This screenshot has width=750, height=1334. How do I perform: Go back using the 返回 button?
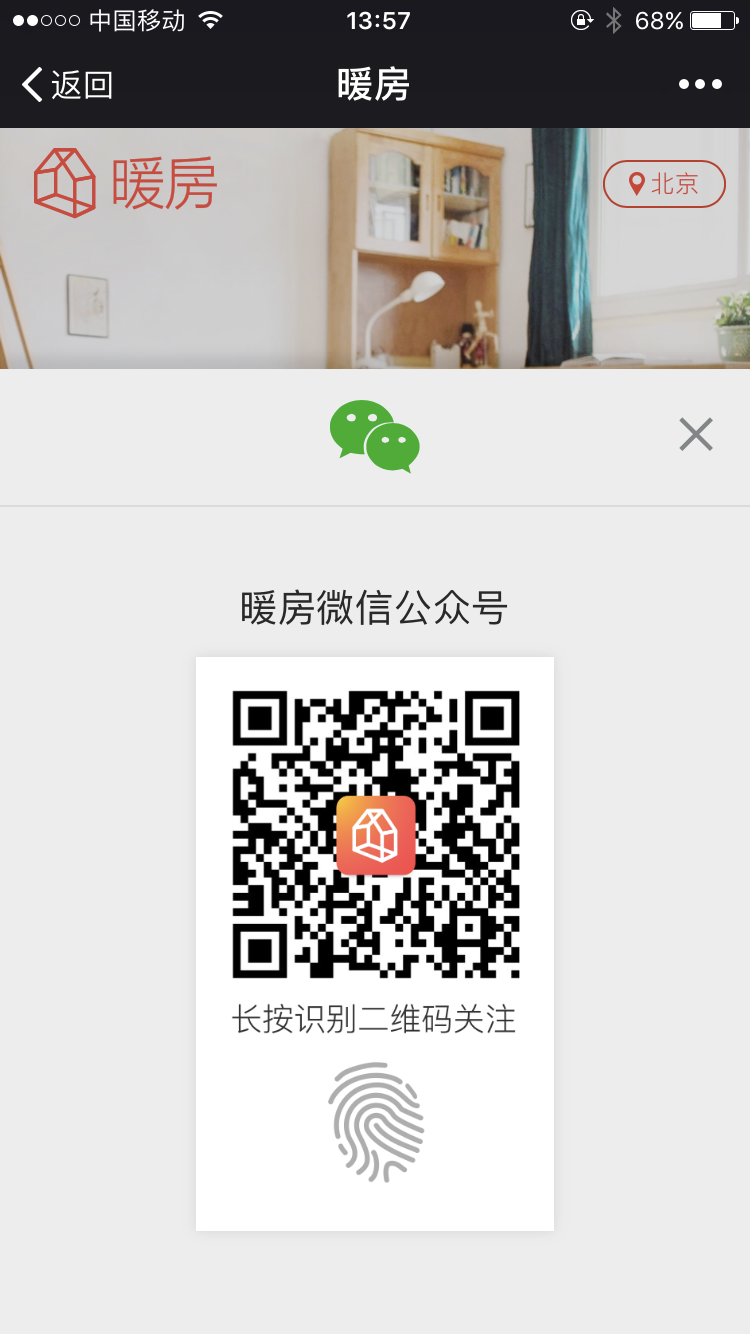[67, 85]
